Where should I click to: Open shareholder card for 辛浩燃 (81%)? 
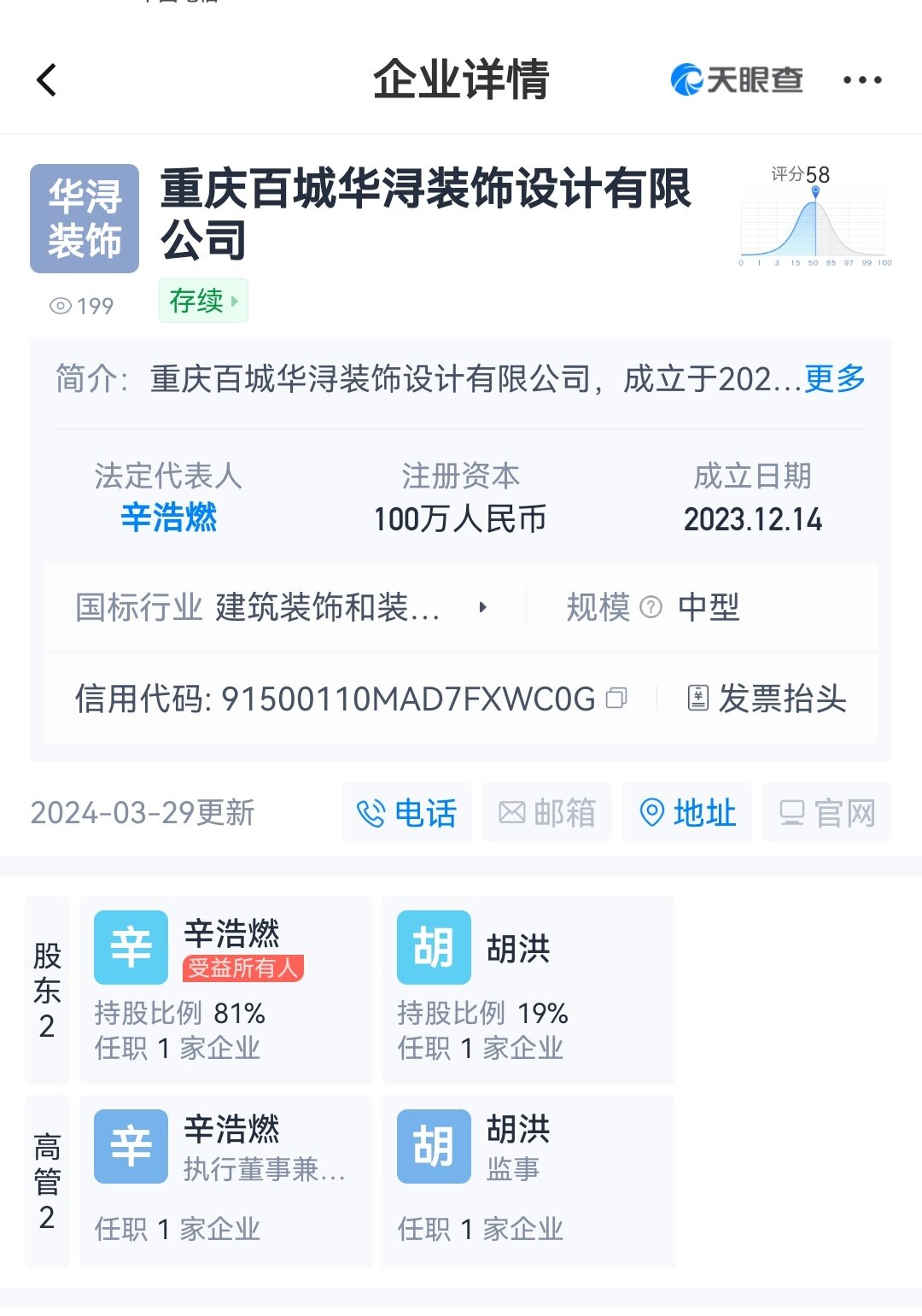pos(225,989)
